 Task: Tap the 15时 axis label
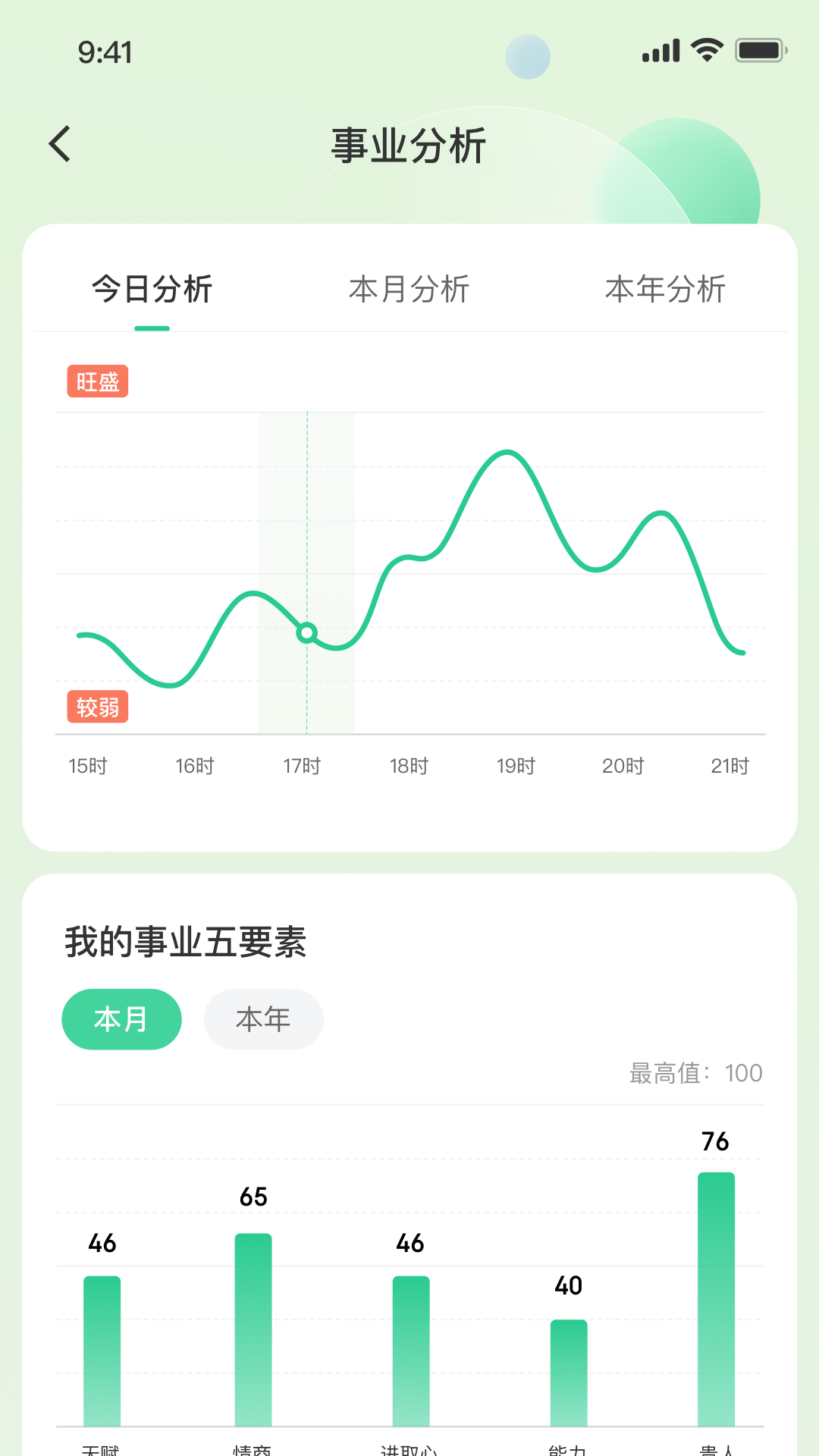click(x=89, y=766)
